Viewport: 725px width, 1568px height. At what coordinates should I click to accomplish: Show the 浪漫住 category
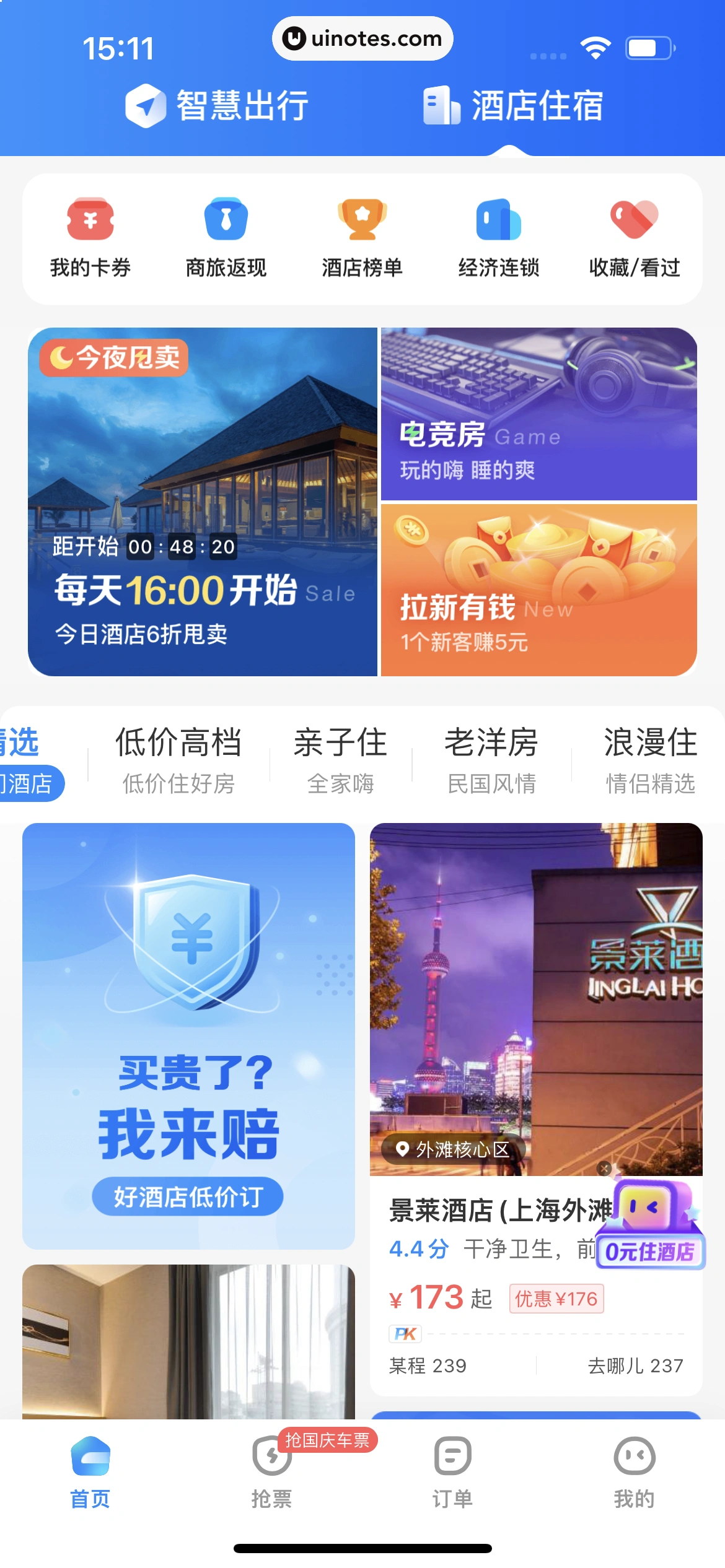point(650,759)
